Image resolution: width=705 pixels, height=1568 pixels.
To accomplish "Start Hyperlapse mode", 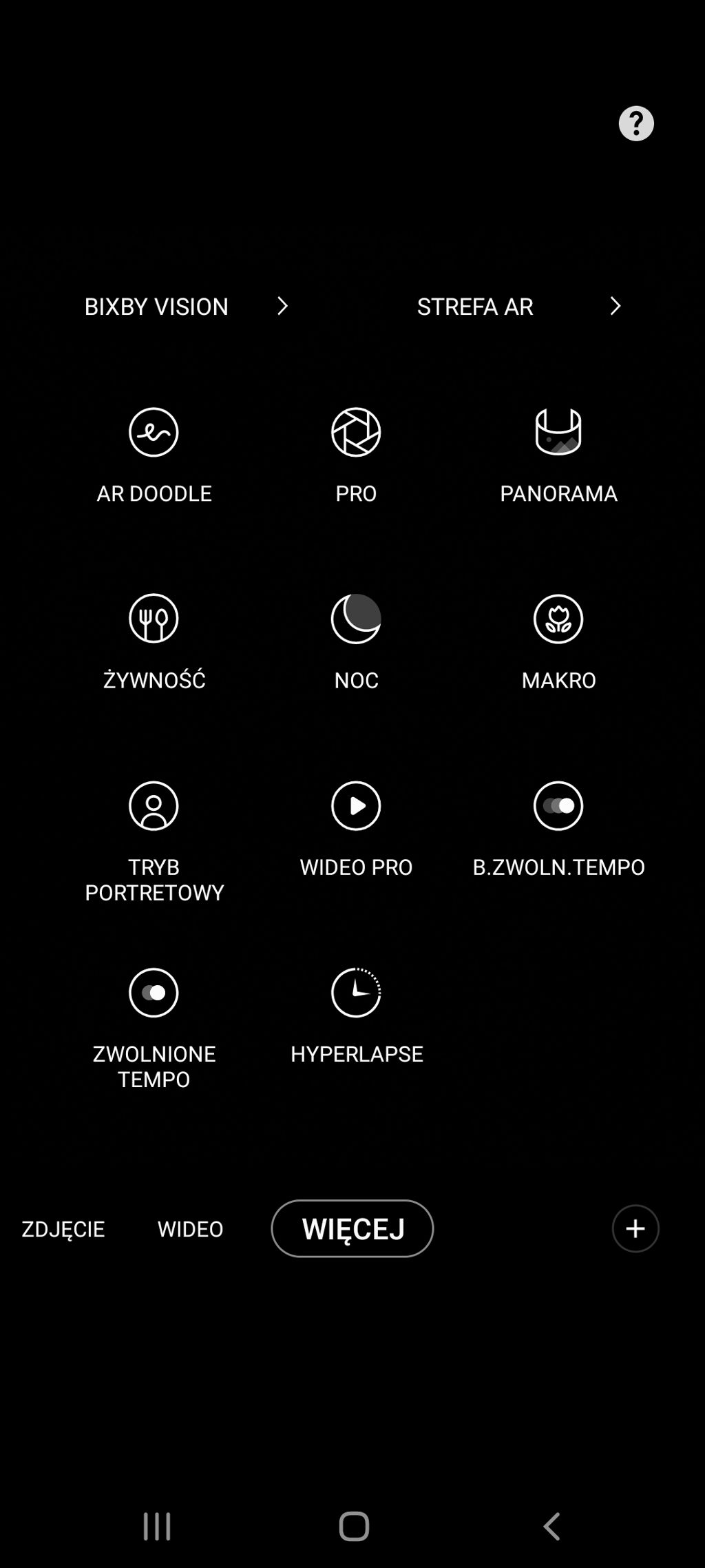I will [356, 993].
